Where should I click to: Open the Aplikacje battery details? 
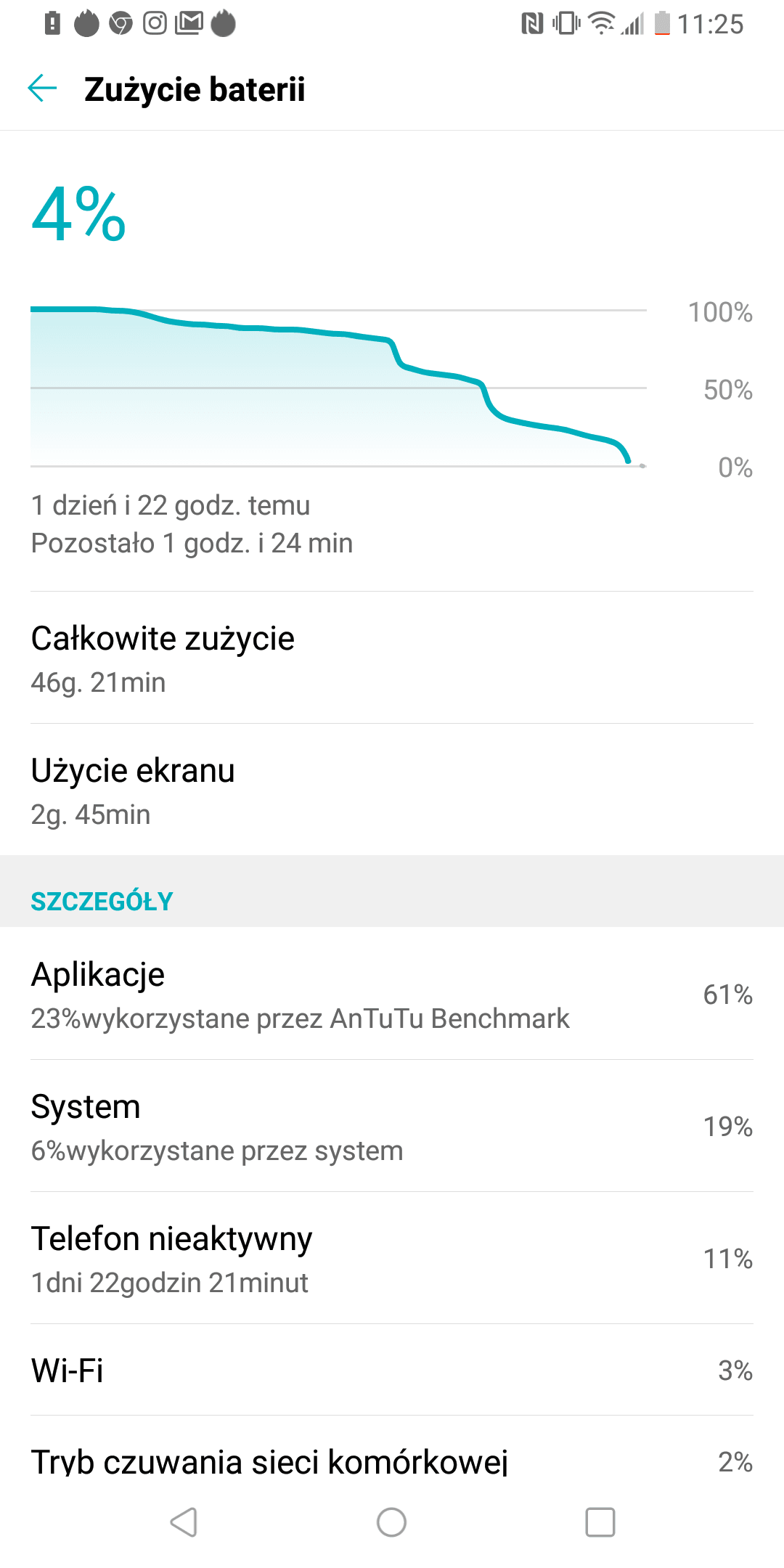[x=392, y=994]
